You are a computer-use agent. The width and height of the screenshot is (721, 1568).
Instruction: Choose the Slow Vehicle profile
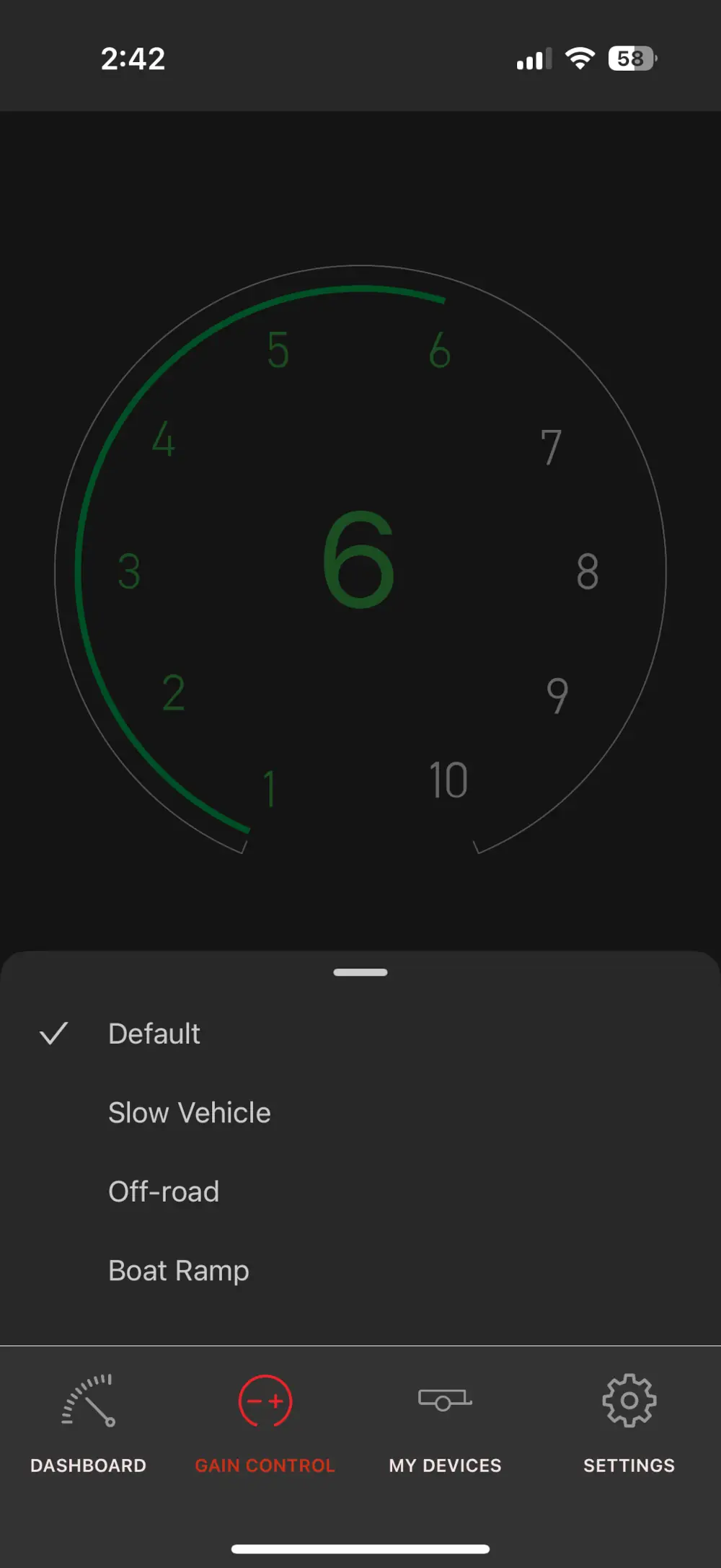(360, 1113)
